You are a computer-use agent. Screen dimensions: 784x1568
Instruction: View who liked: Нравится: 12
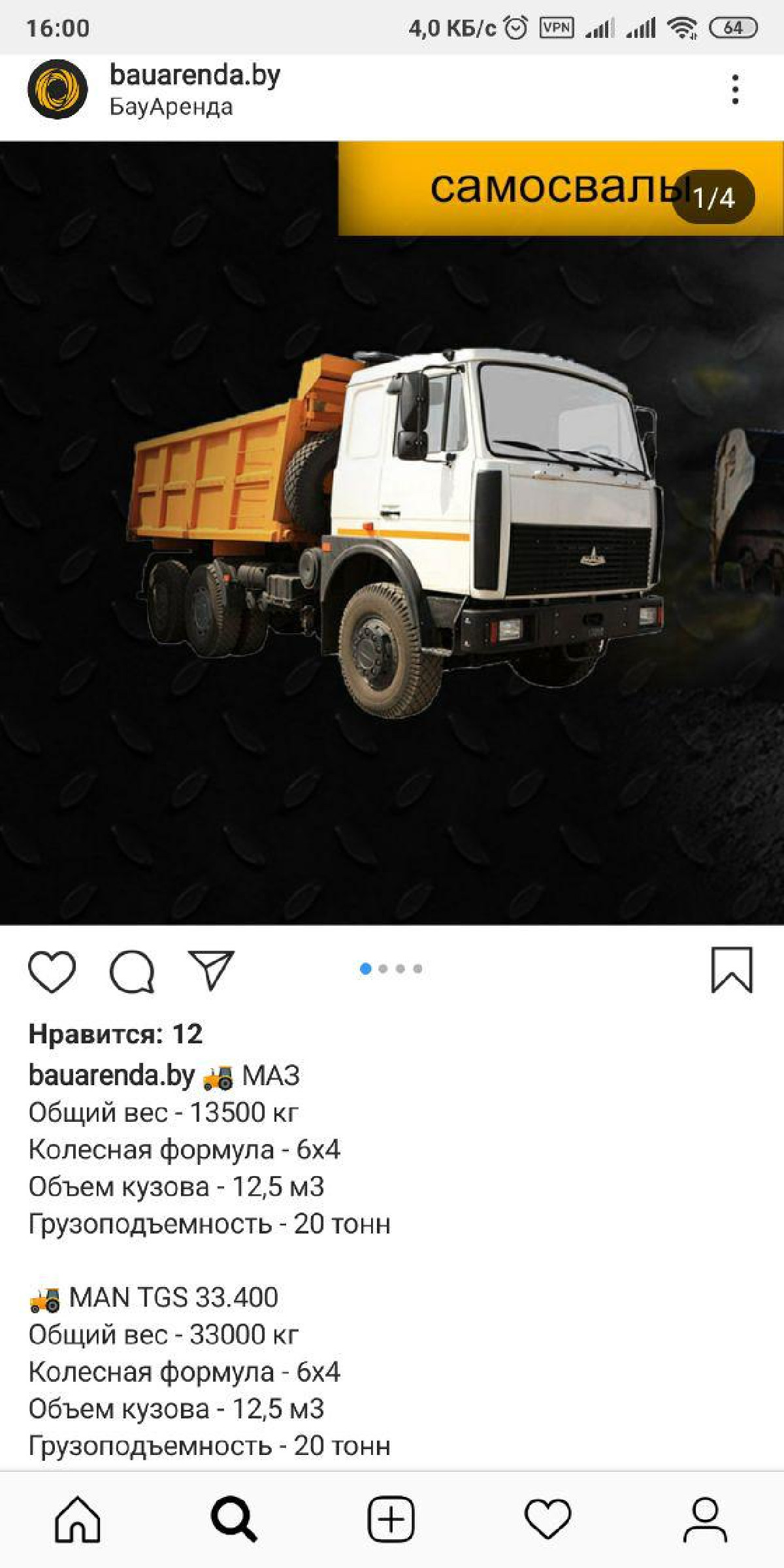pos(116,1034)
